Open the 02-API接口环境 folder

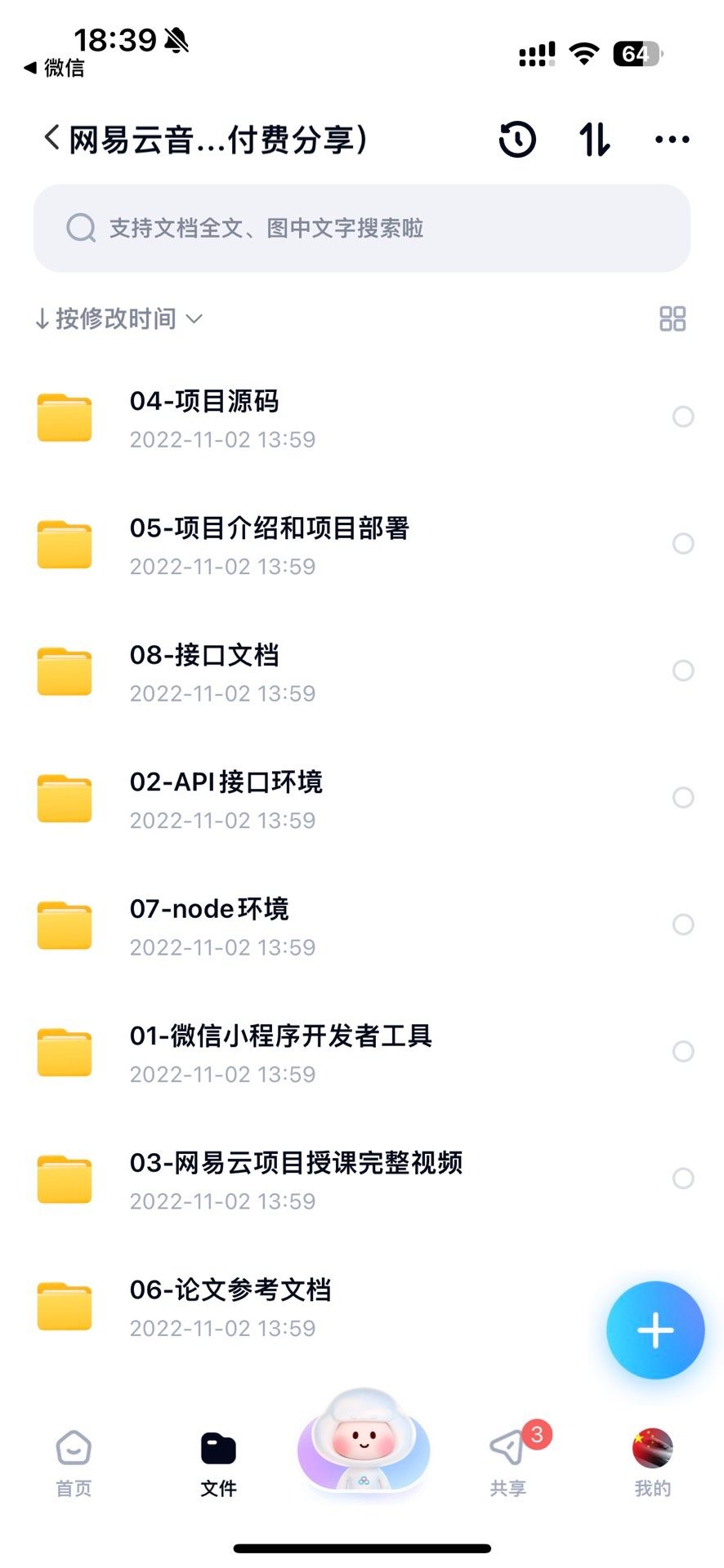coord(226,798)
